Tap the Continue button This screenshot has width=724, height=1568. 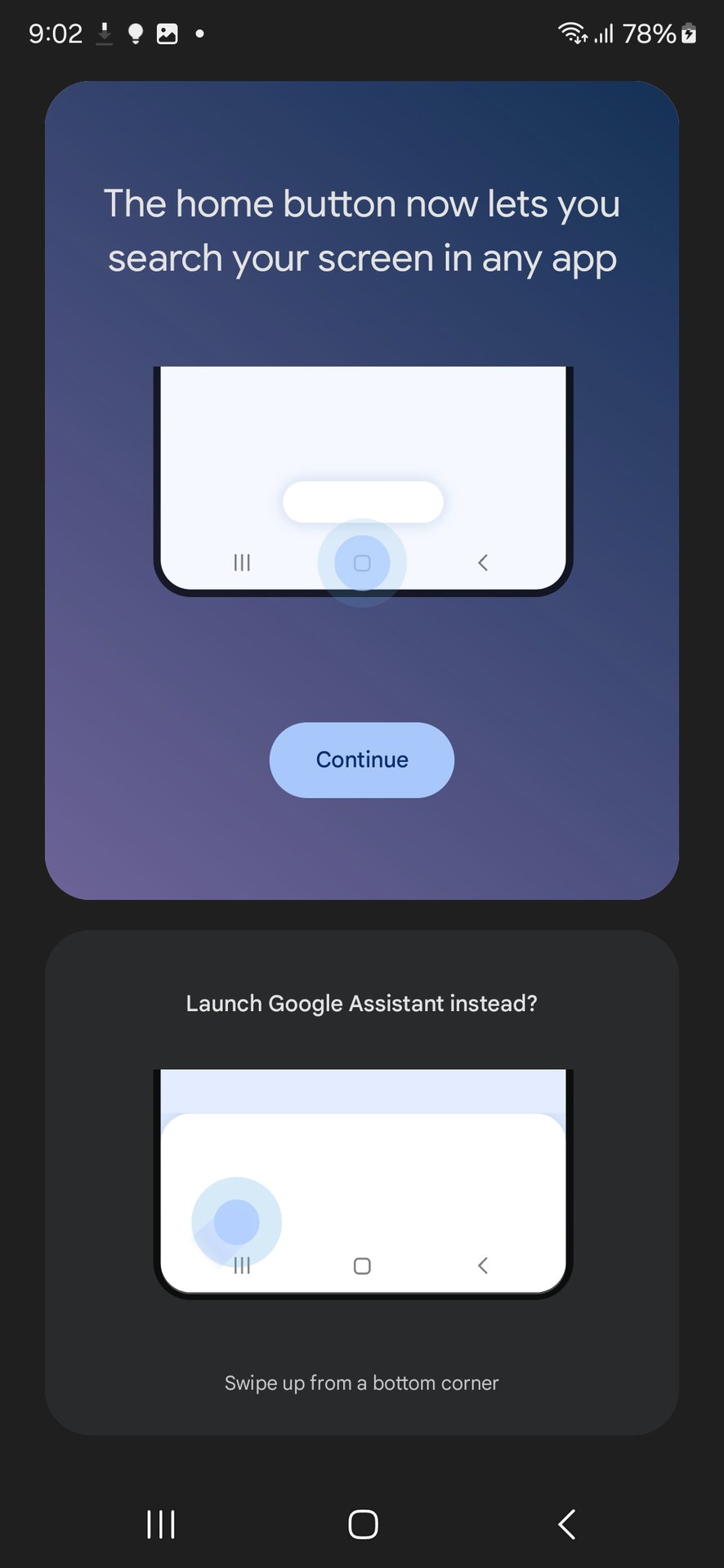pyautogui.click(x=361, y=759)
